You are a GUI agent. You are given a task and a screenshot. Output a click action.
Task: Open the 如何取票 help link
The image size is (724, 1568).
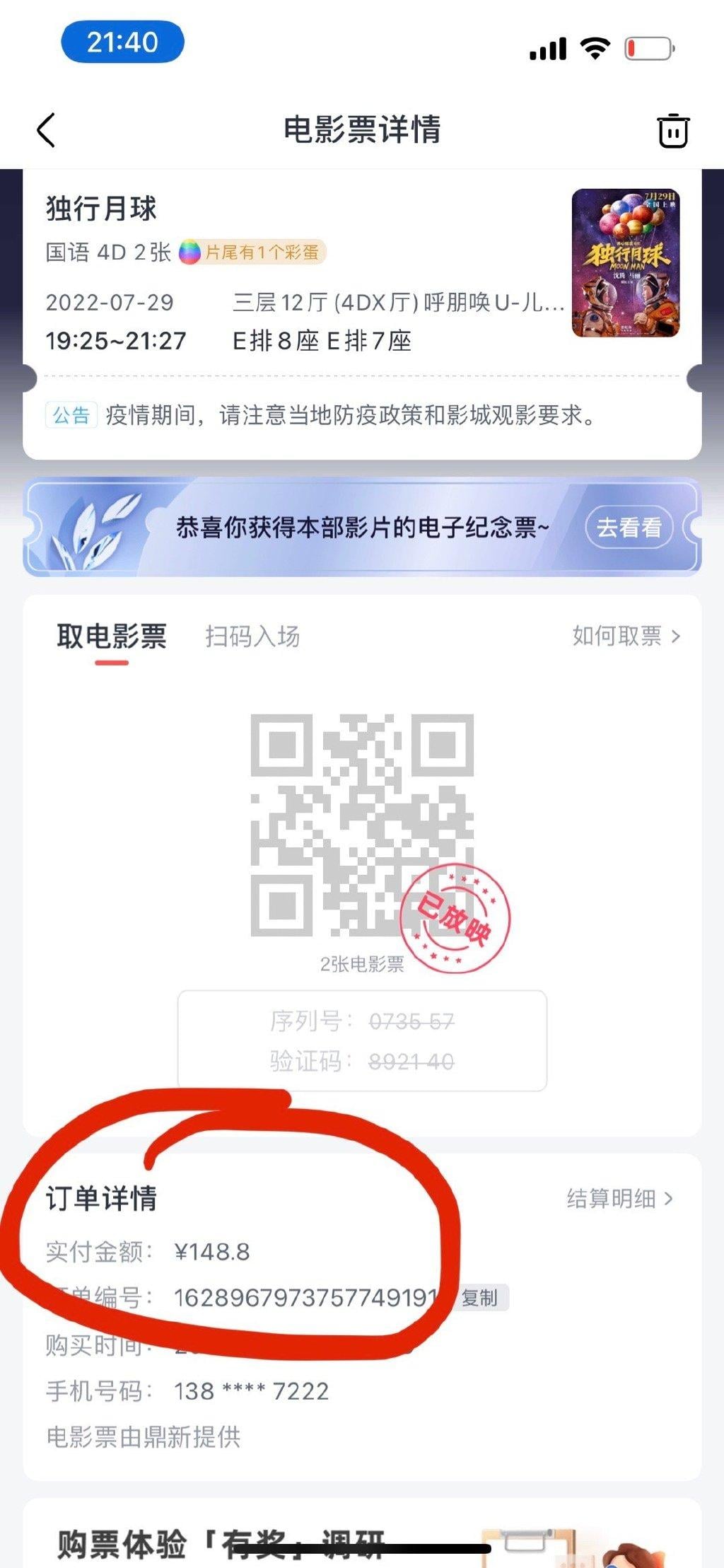(625, 637)
